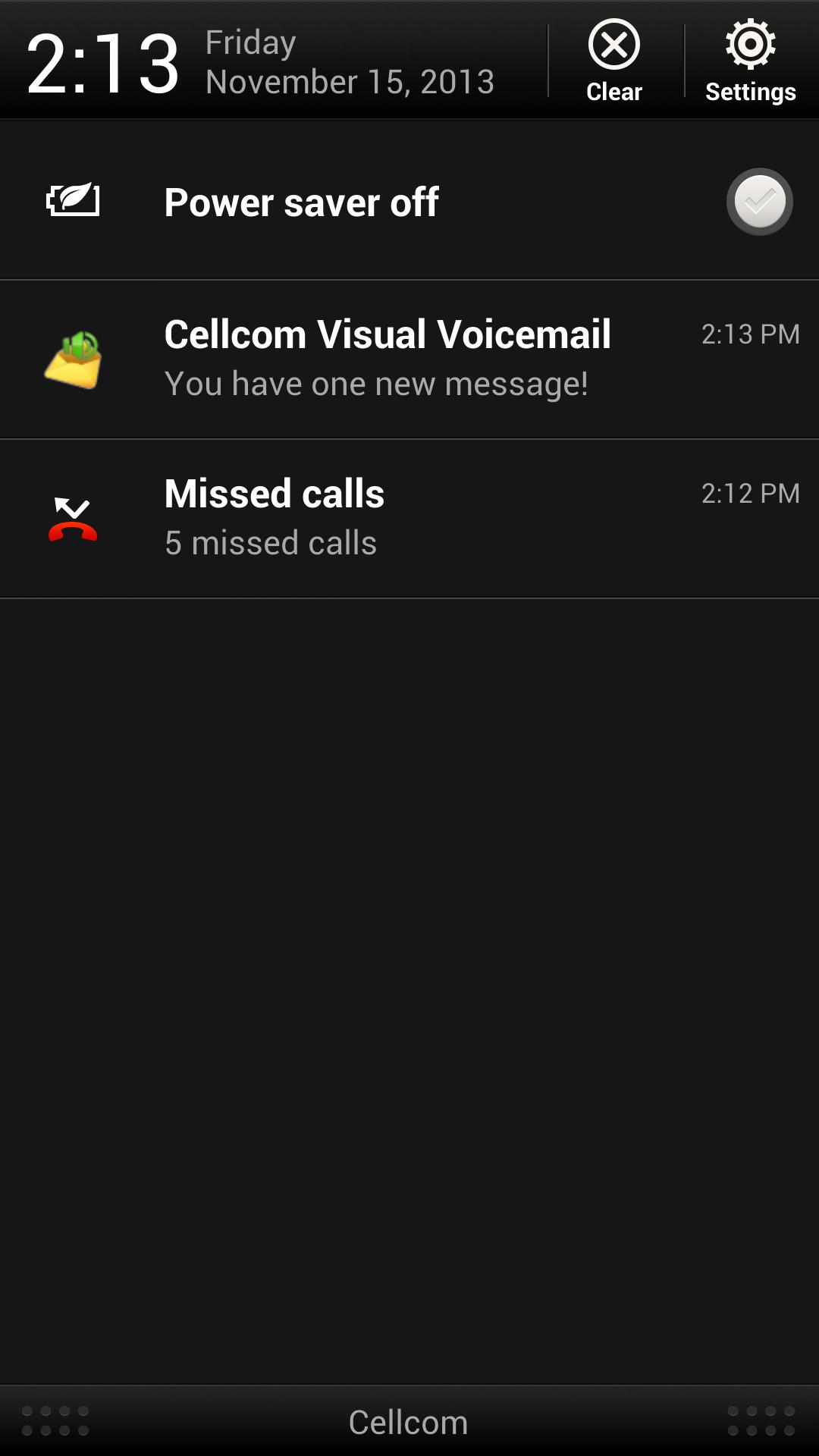
Task: Tap the power saver leaf battery icon
Action: 72,202
